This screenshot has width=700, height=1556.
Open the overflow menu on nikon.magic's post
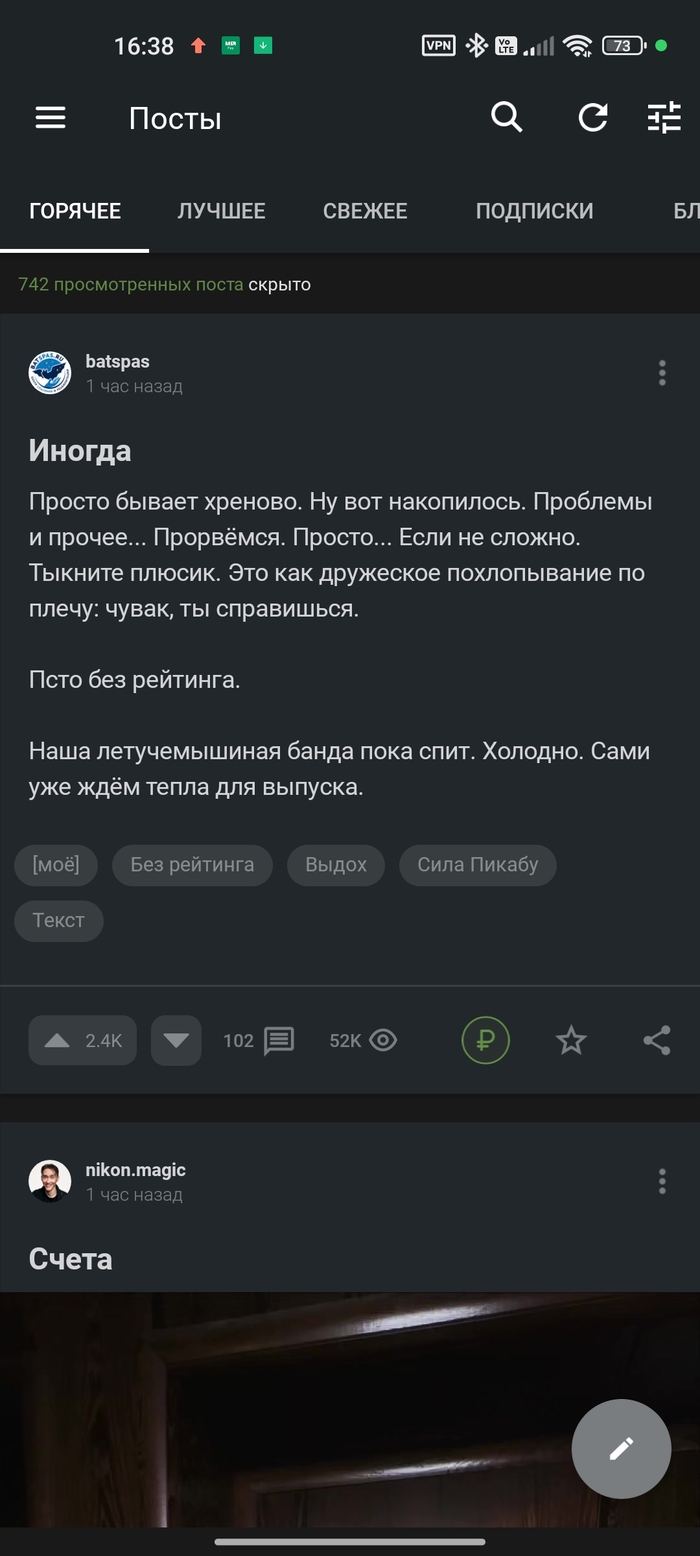tap(662, 1182)
